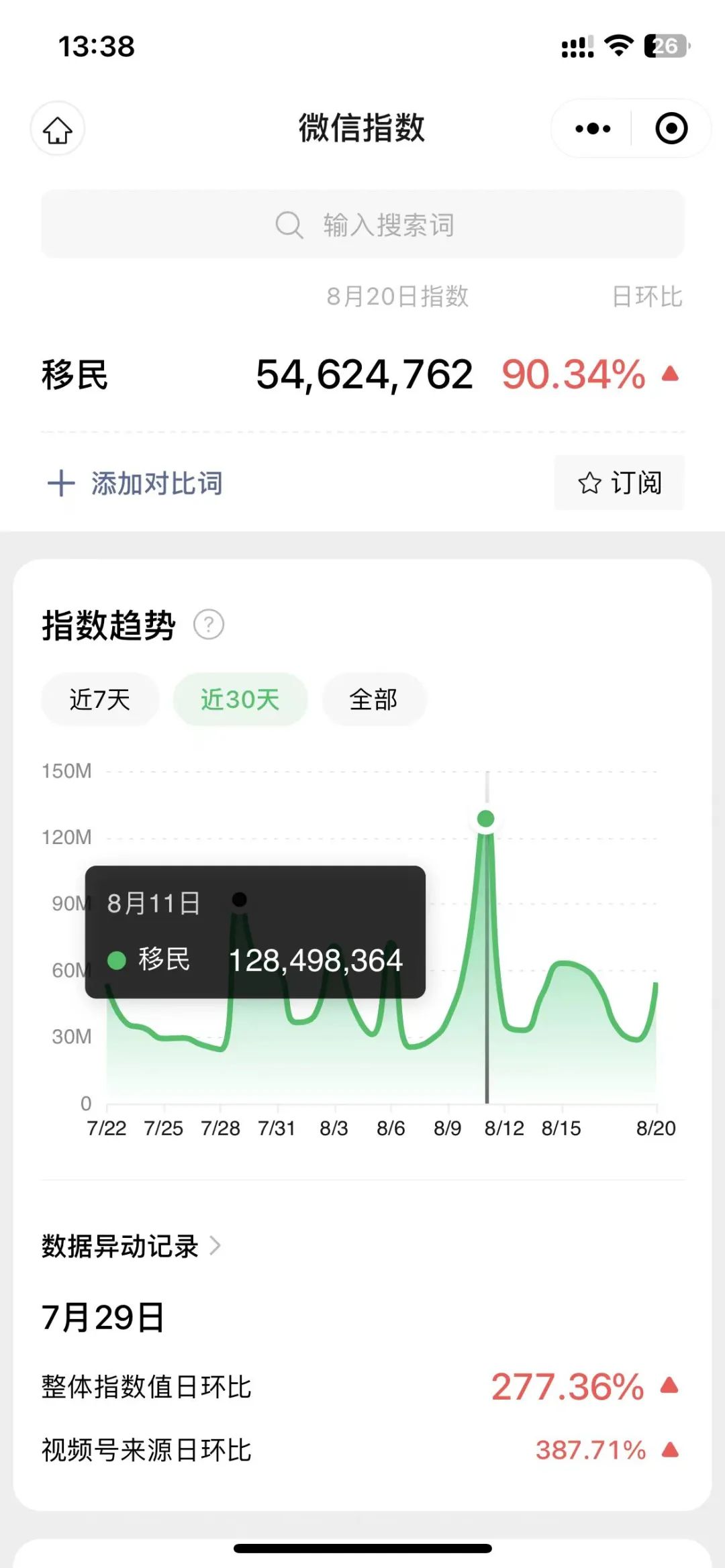Click the star icon next to 订阅

pyautogui.click(x=587, y=483)
